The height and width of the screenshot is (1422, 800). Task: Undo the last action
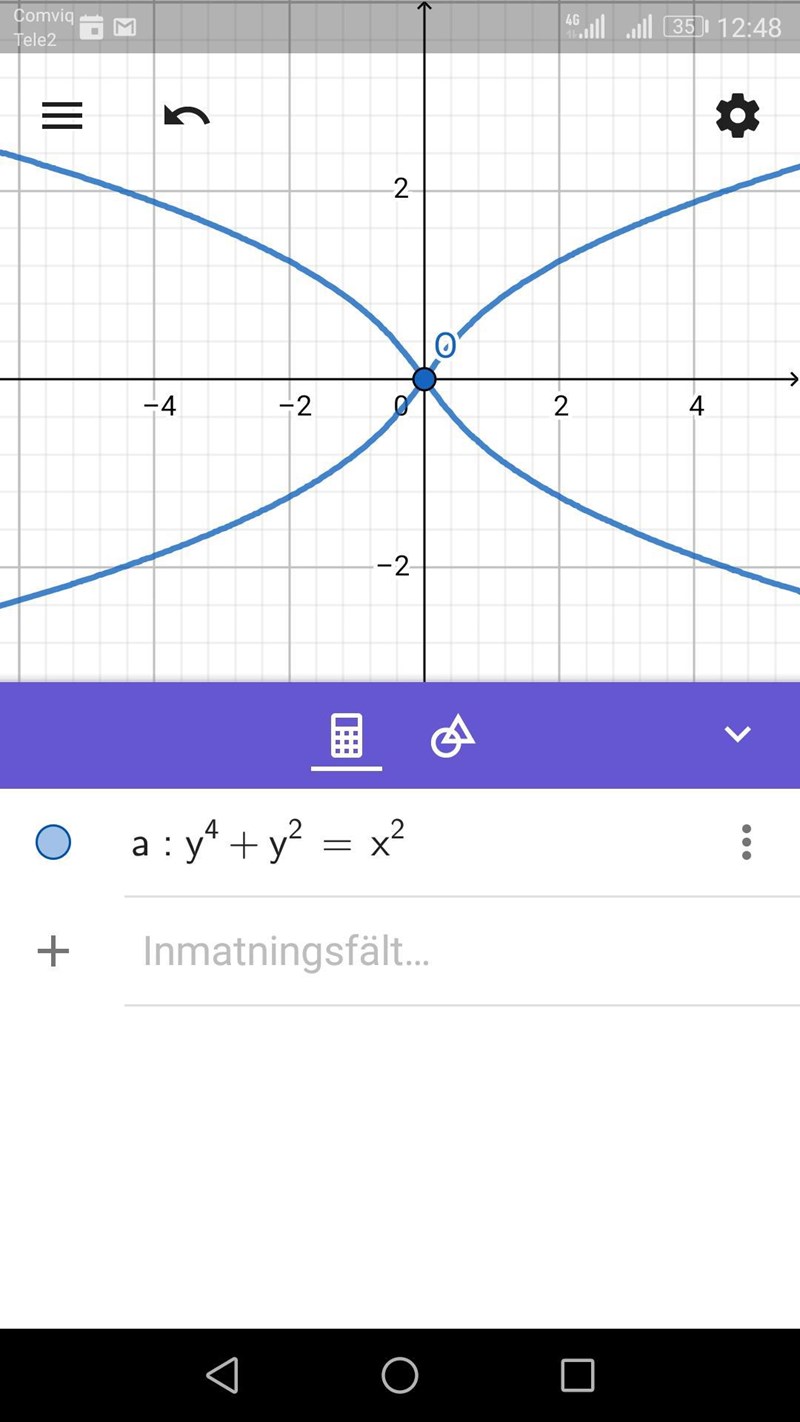click(186, 116)
